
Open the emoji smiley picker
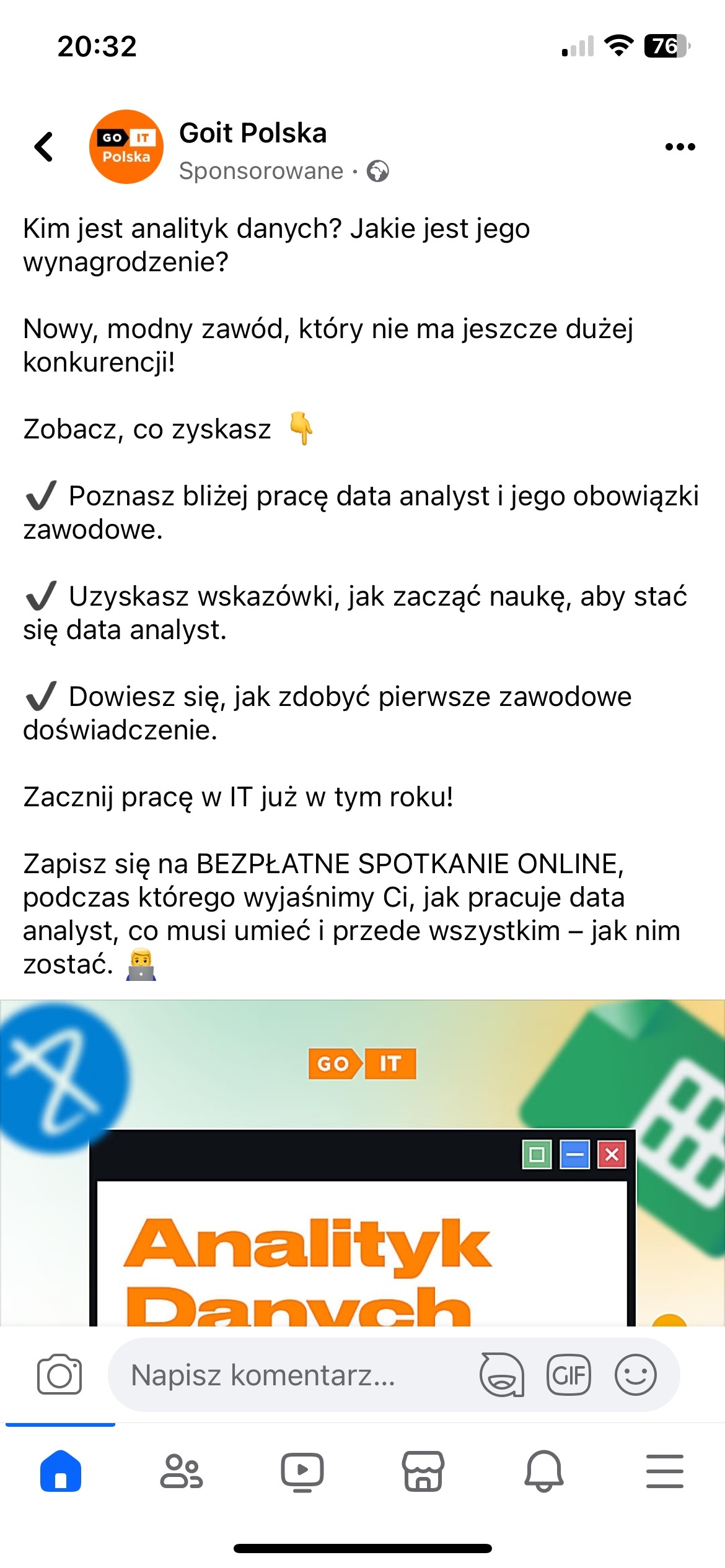(635, 1375)
